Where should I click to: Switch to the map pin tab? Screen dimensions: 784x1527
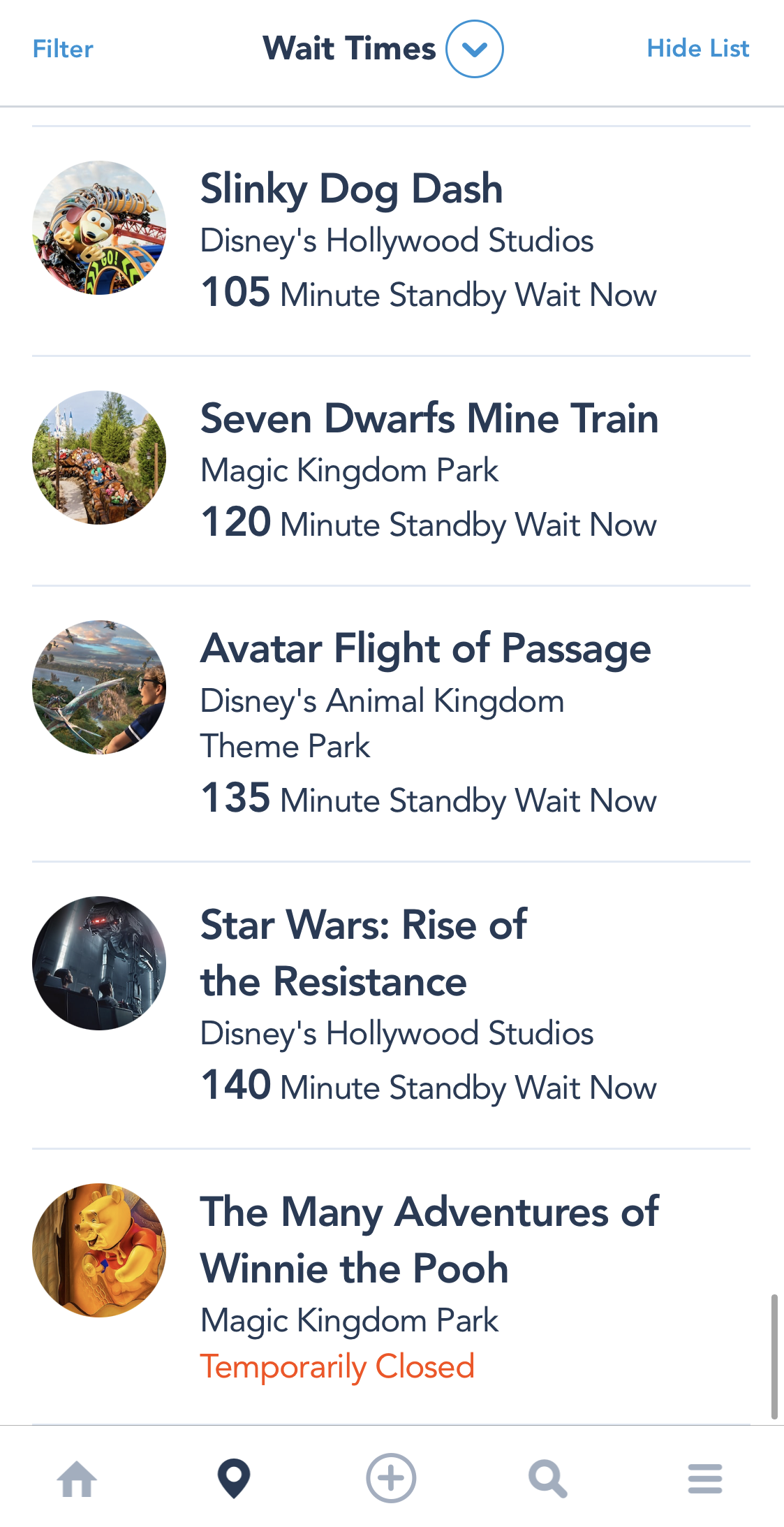pos(234,1479)
